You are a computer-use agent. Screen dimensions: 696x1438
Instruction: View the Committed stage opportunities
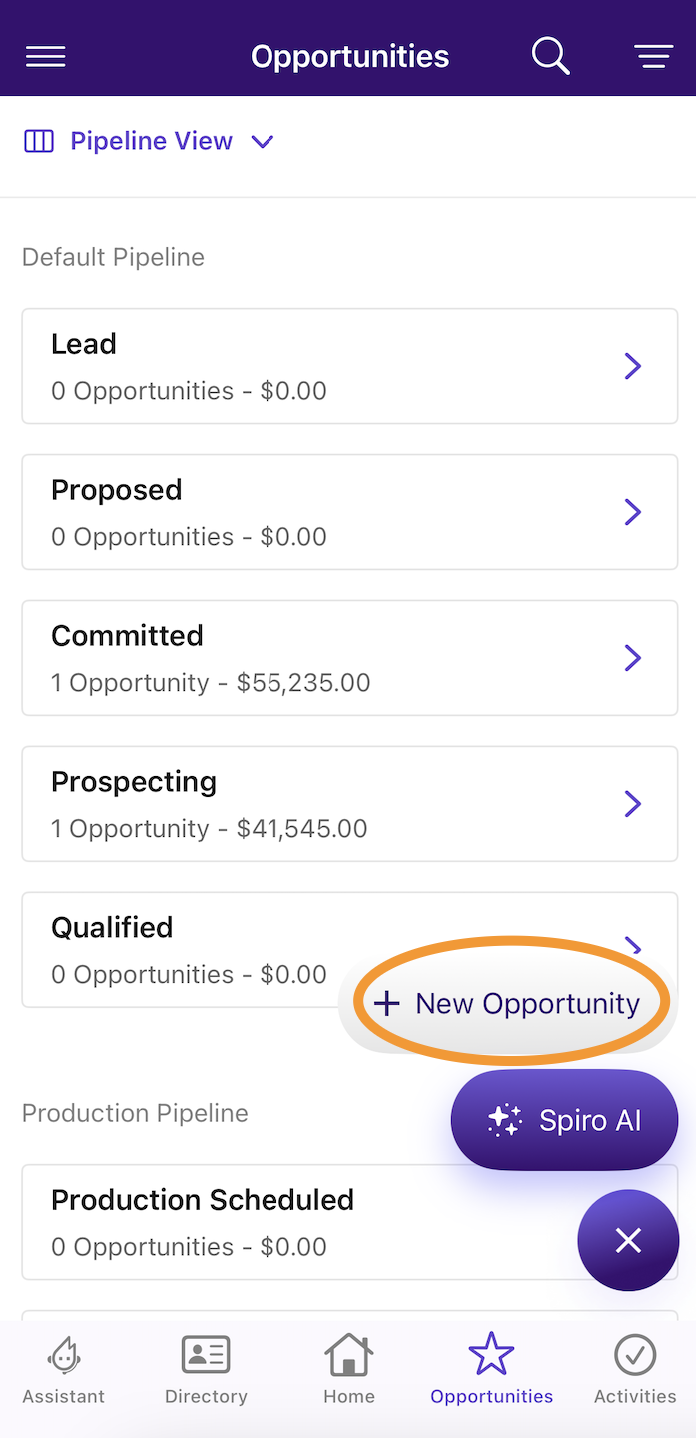click(350, 658)
